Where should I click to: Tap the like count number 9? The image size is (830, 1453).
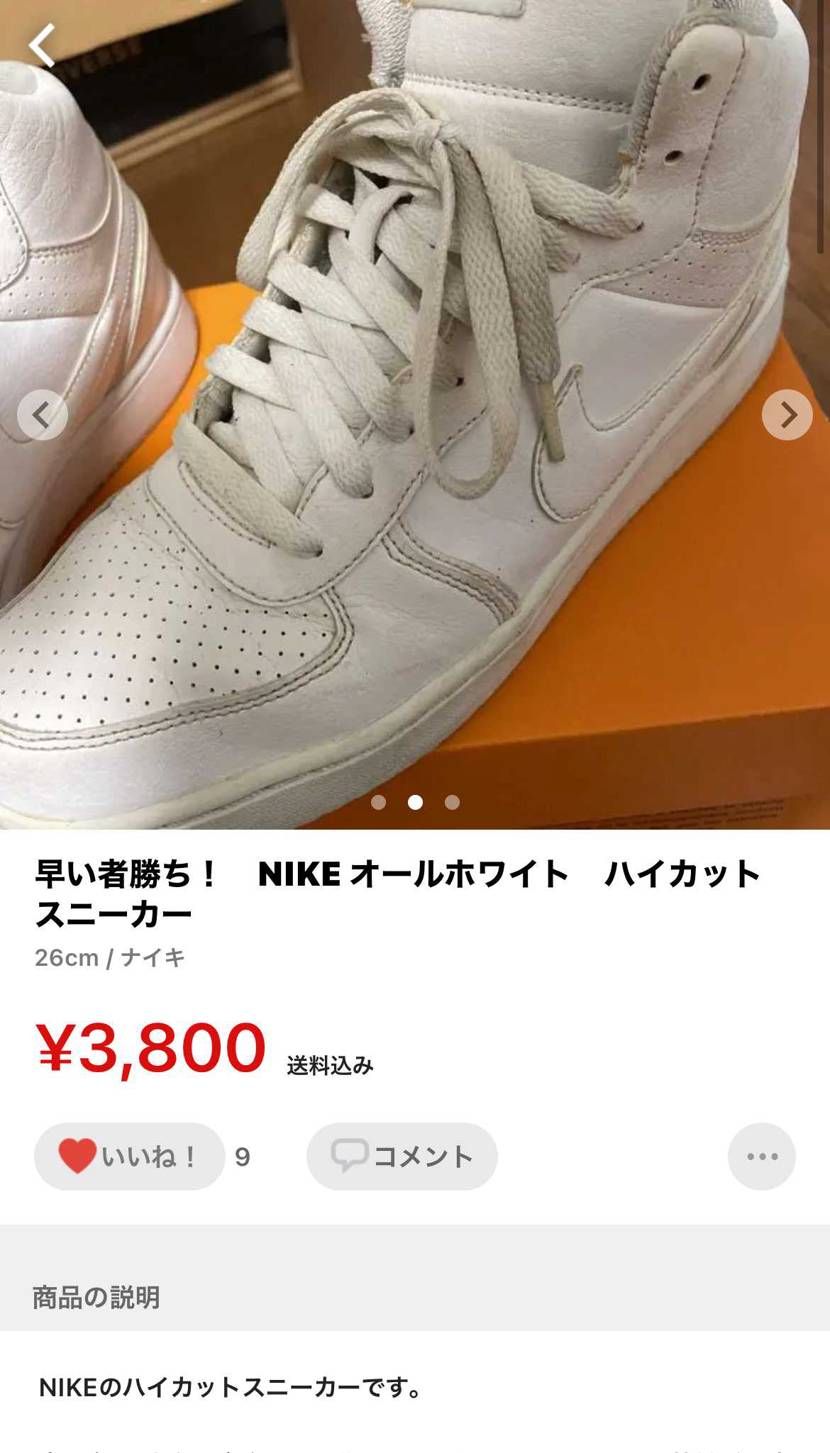click(242, 1156)
